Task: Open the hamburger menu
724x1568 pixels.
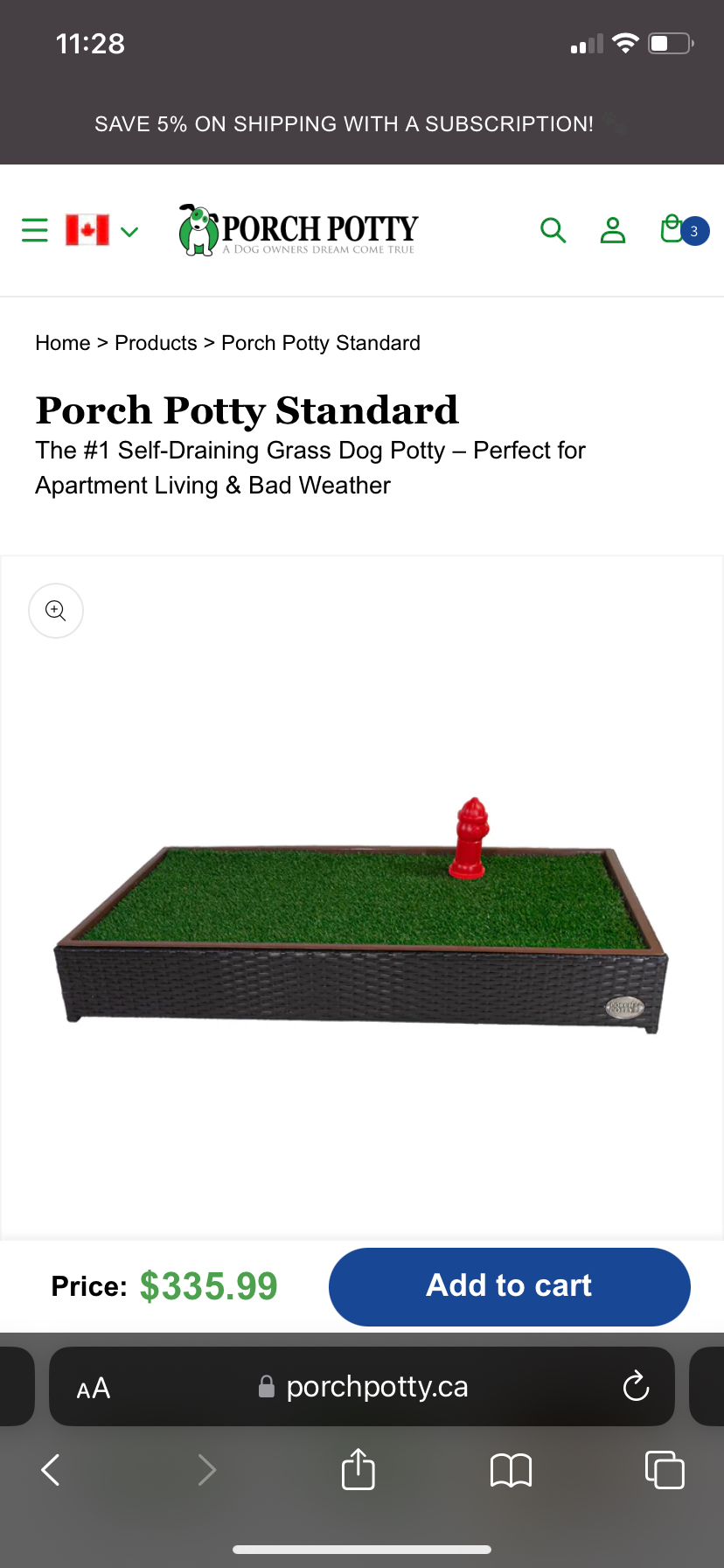Action: point(35,230)
